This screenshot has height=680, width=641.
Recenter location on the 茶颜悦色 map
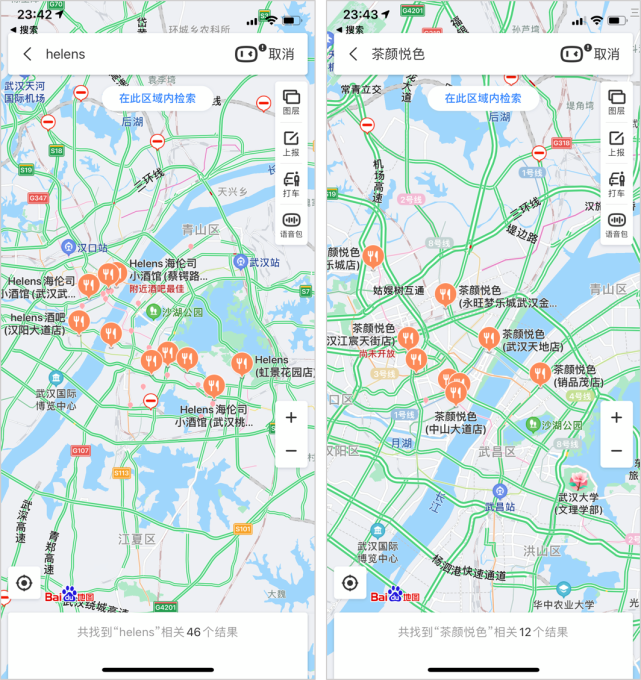tap(349, 583)
